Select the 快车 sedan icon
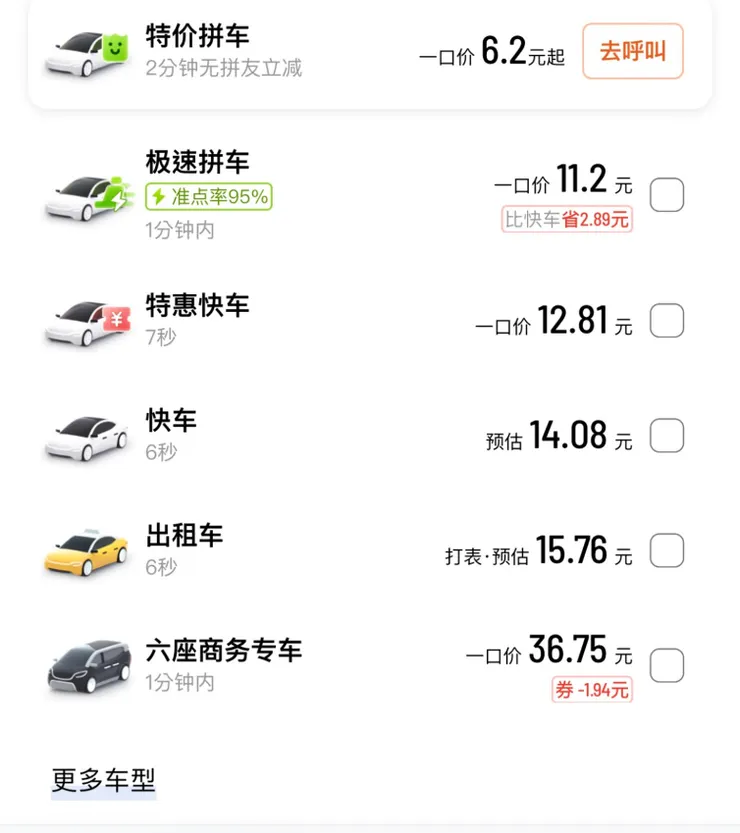 point(85,435)
